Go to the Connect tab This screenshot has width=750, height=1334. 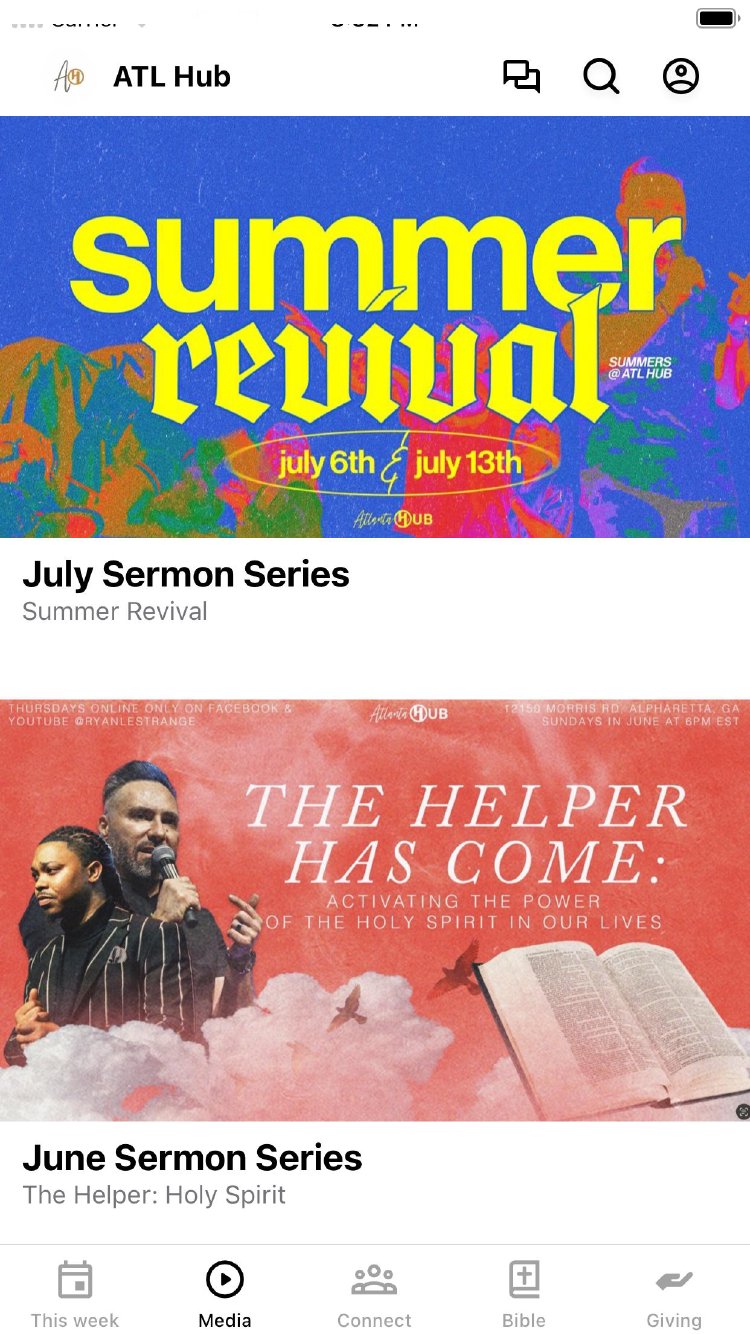click(x=375, y=1294)
